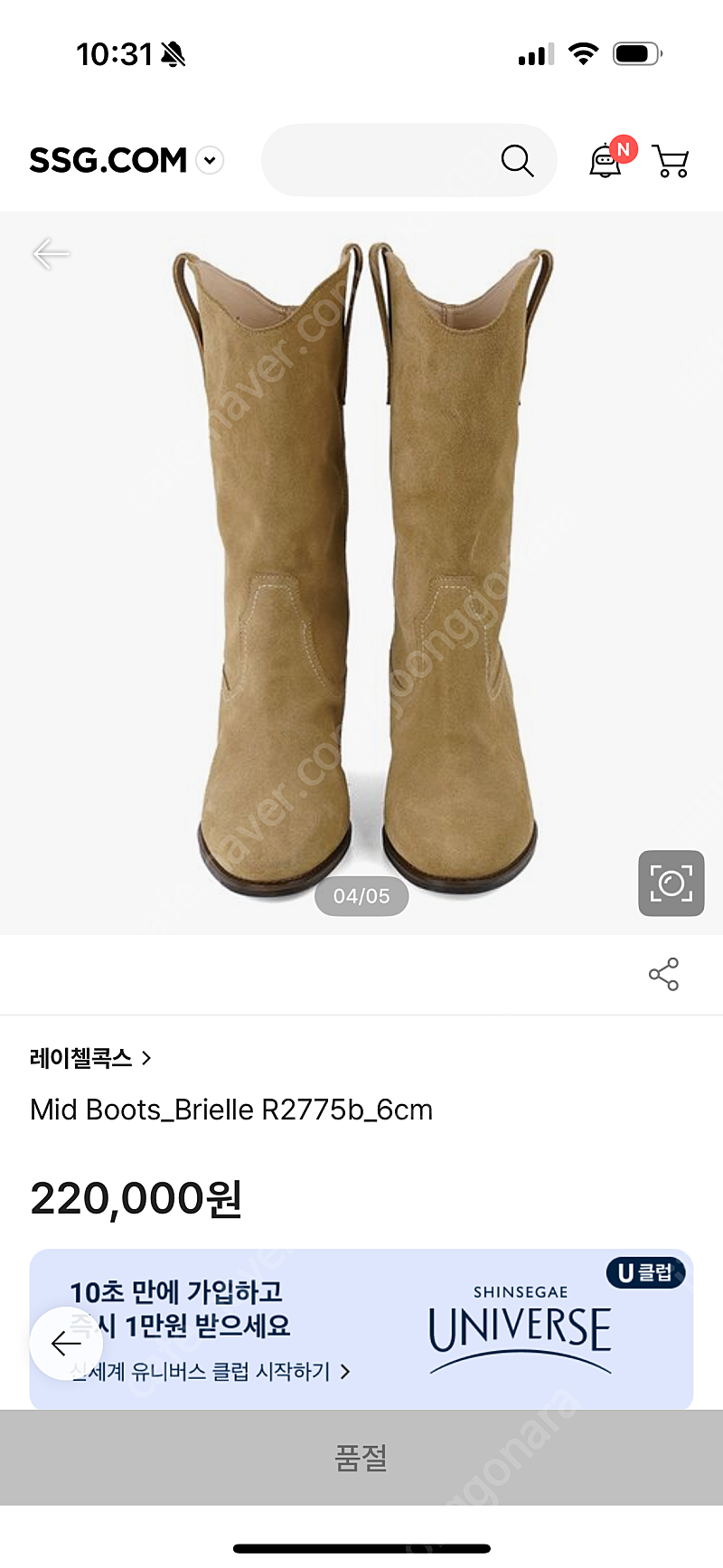Search with the magnifier icon
Viewport: 723px width, 1568px height.
coord(517,161)
